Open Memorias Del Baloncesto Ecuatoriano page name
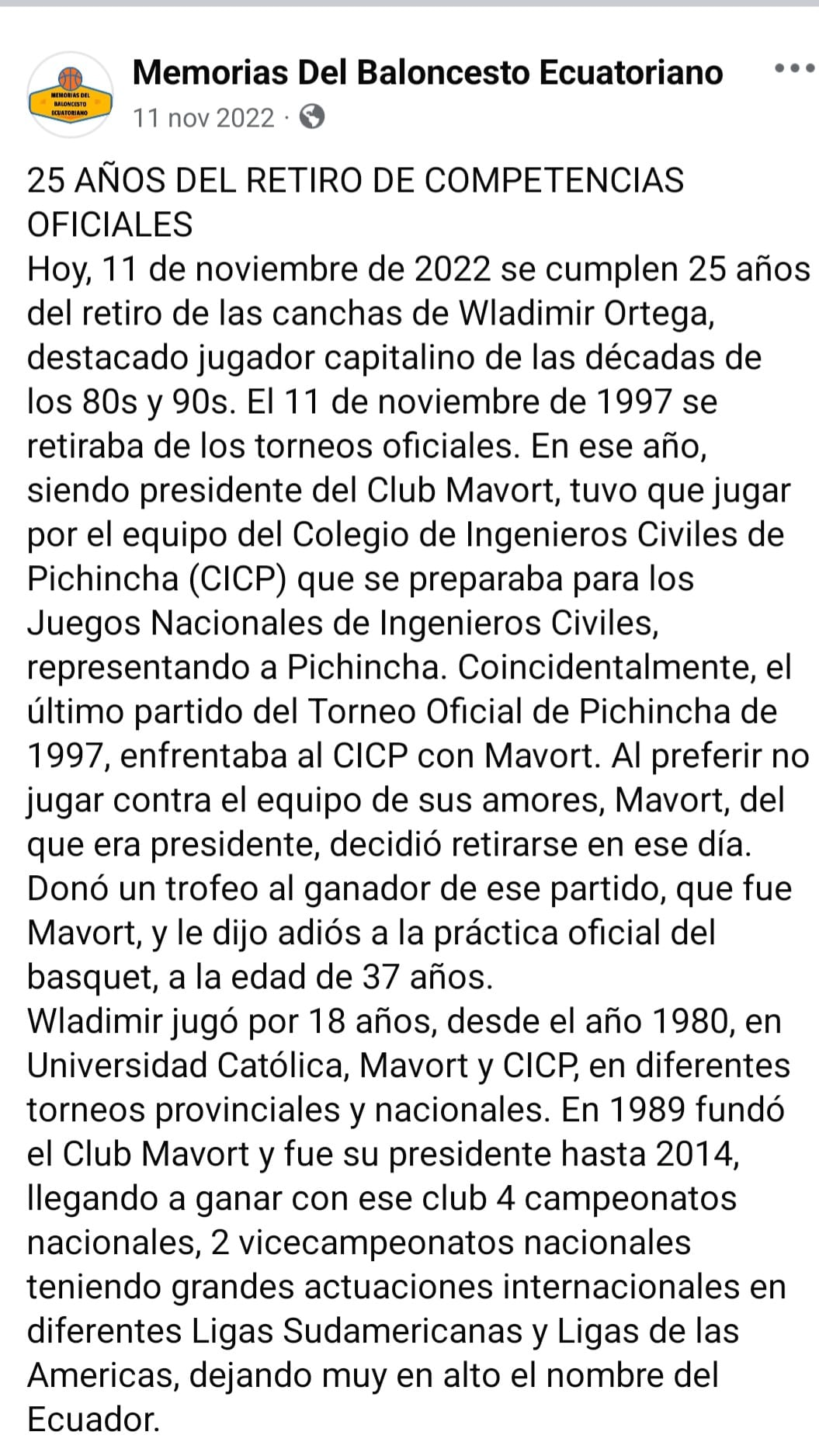This screenshot has width=819, height=1456. click(428, 73)
